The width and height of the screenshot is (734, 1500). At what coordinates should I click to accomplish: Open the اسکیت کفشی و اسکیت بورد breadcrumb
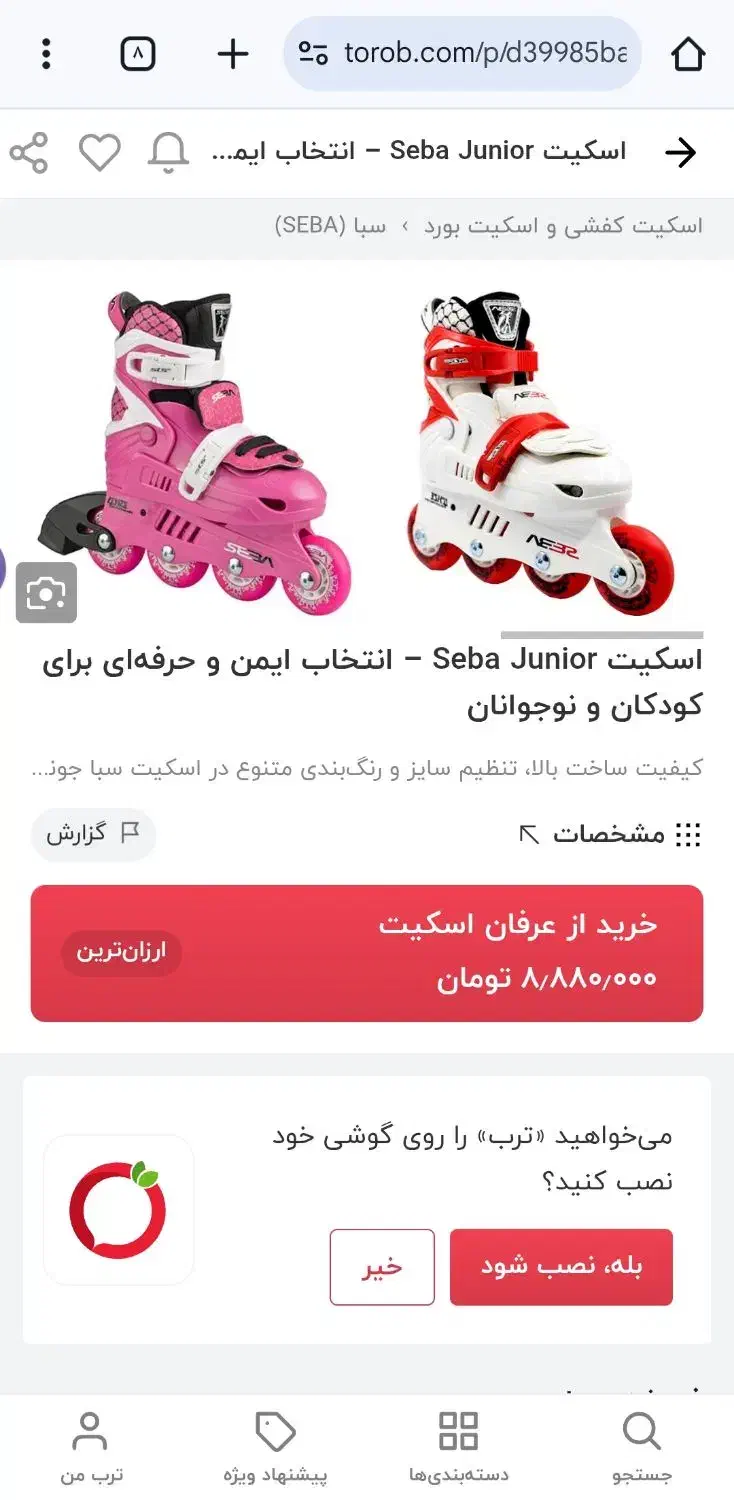pyautogui.click(x=563, y=226)
